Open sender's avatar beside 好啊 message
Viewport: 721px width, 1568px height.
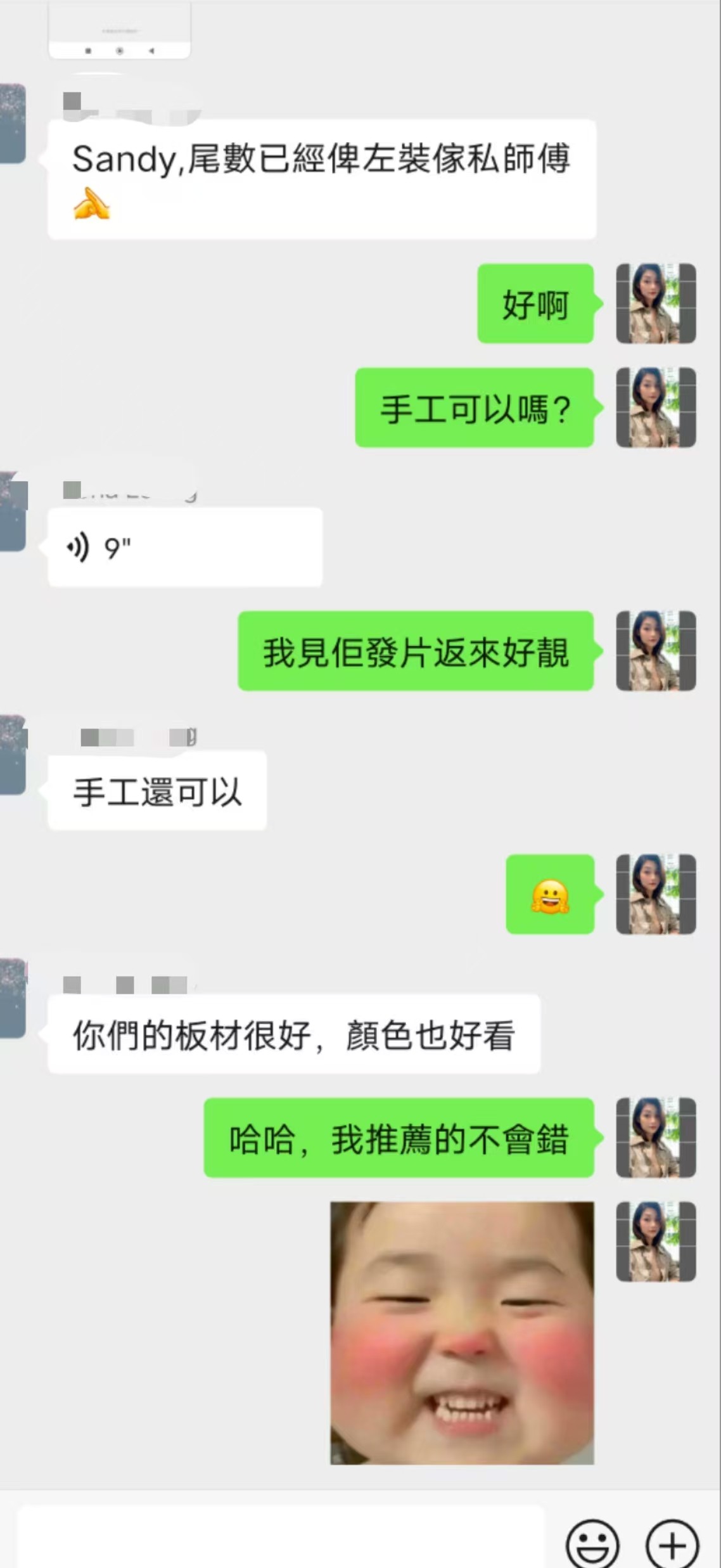(656, 304)
